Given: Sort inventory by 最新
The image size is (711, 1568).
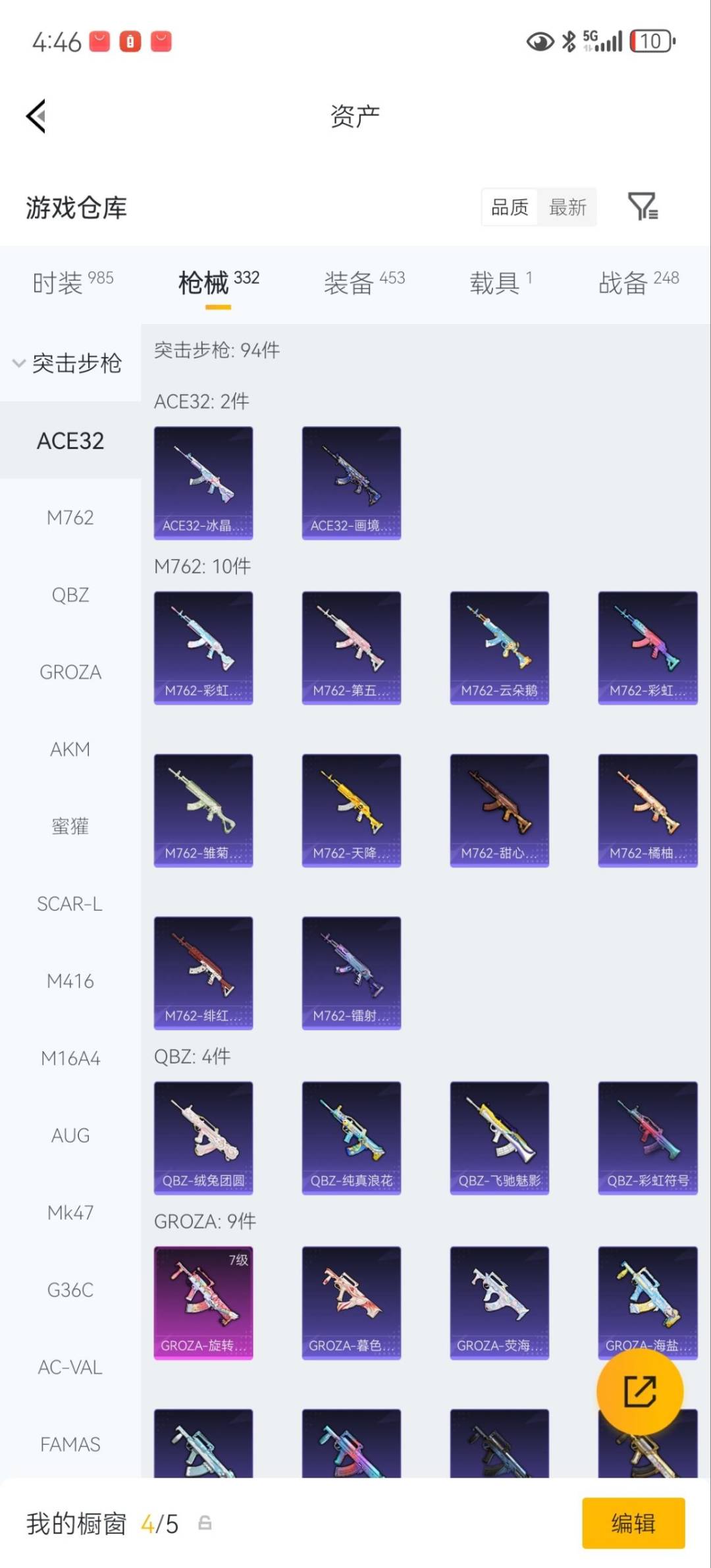Looking at the screenshot, I should [567, 207].
